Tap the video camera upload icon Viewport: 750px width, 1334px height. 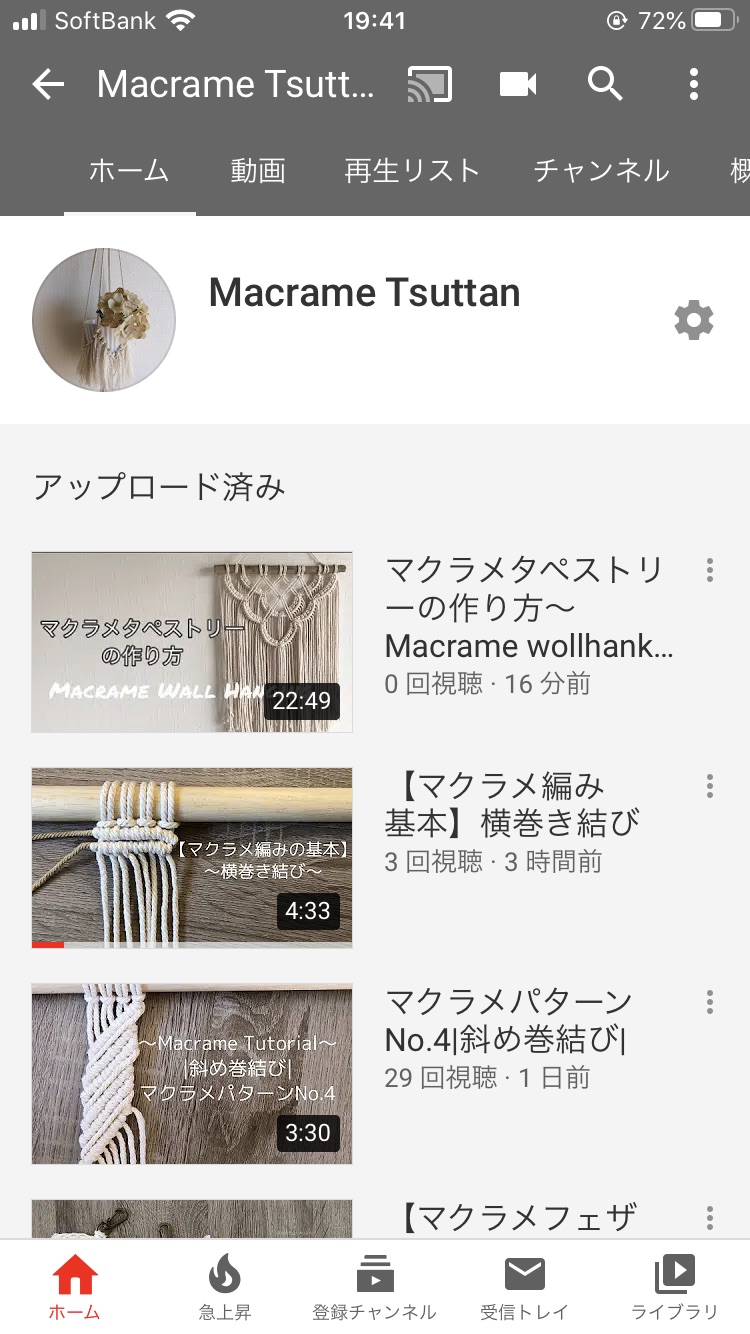tap(516, 84)
